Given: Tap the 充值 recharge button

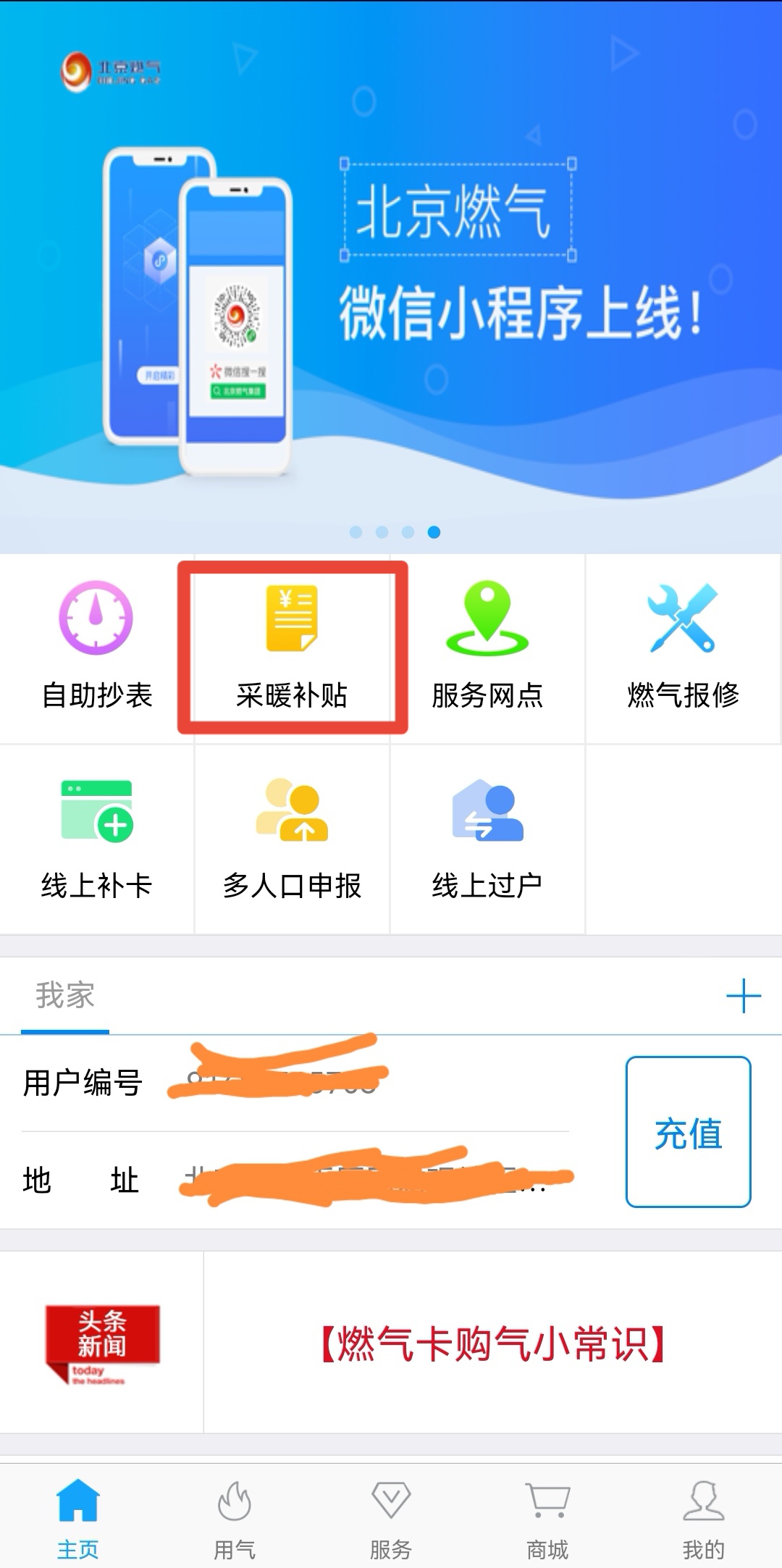Looking at the screenshot, I should coord(688,1132).
